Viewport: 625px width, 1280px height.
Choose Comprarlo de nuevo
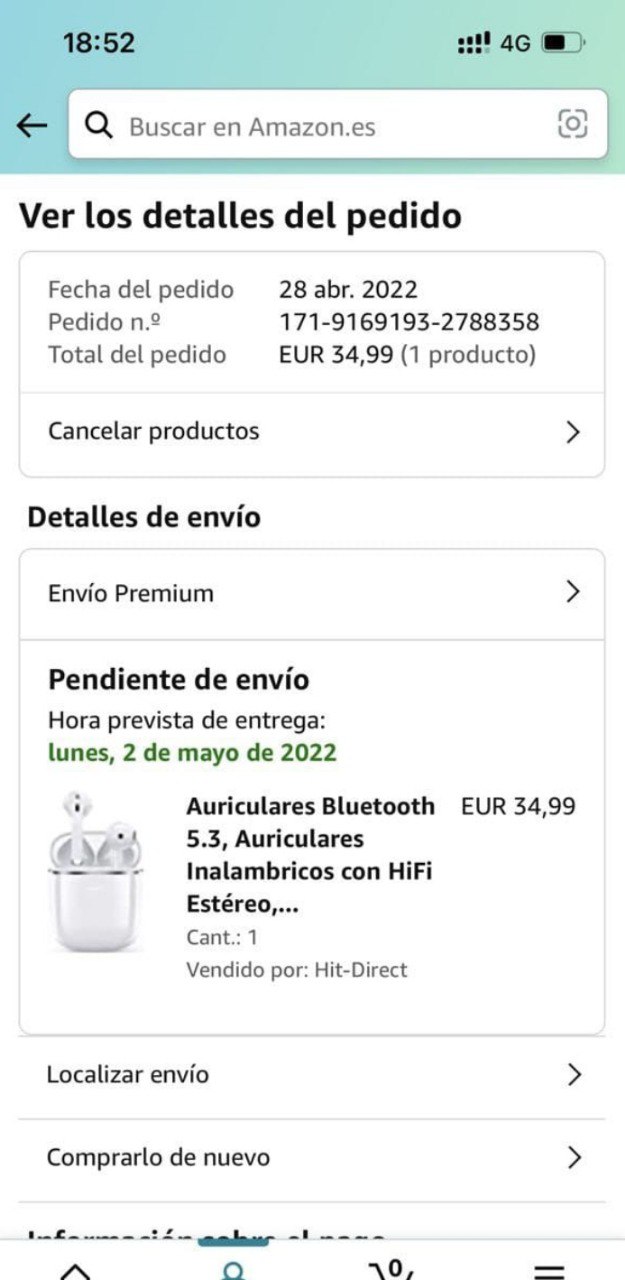coord(312,1158)
